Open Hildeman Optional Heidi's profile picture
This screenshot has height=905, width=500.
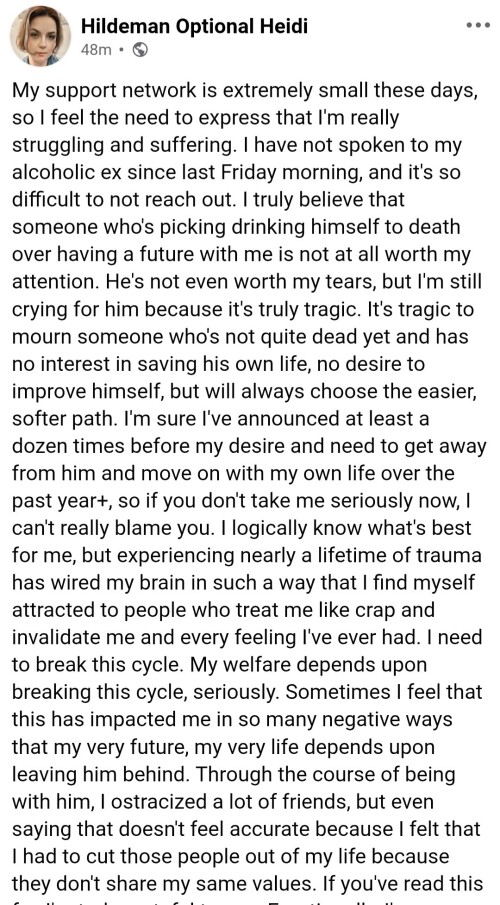(40, 36)
